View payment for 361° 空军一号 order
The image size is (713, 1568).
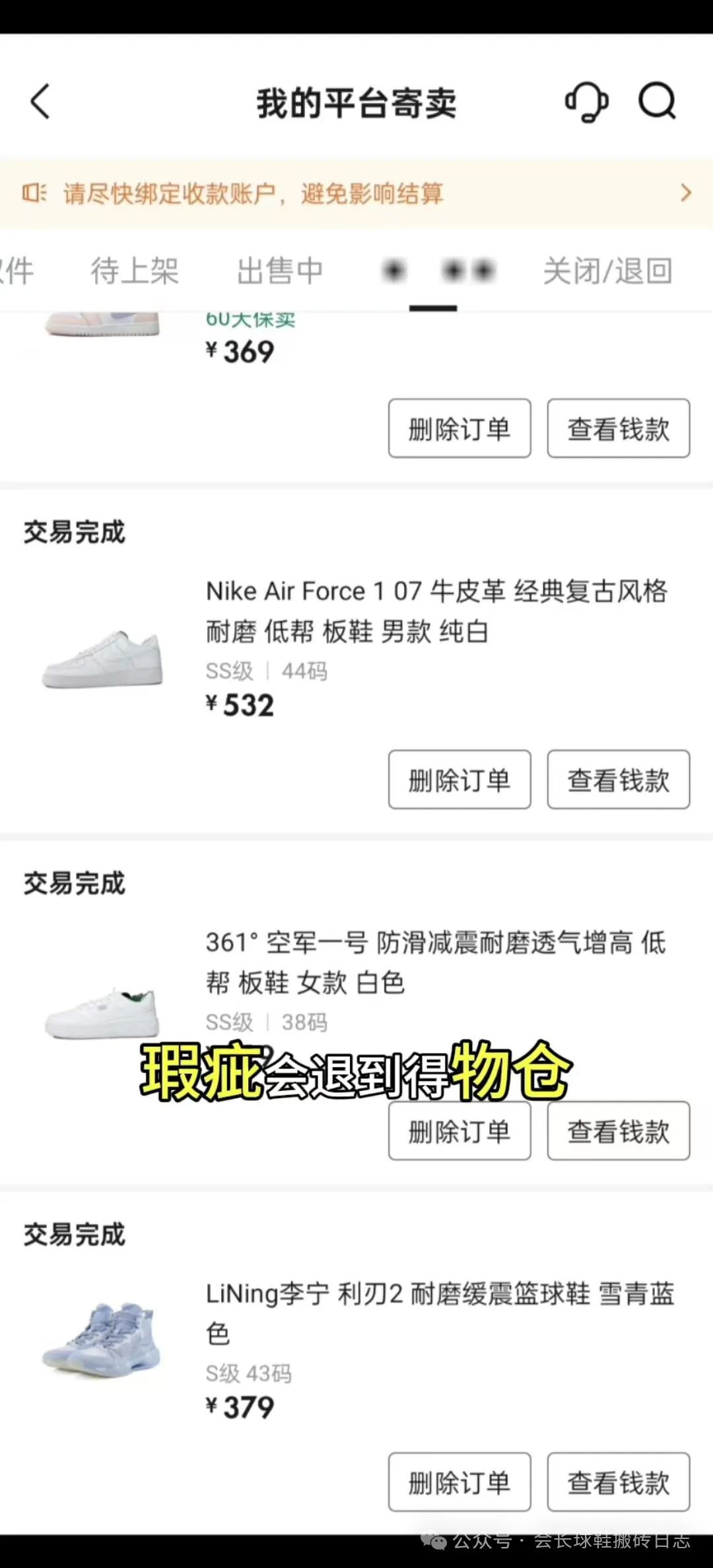619,1130
